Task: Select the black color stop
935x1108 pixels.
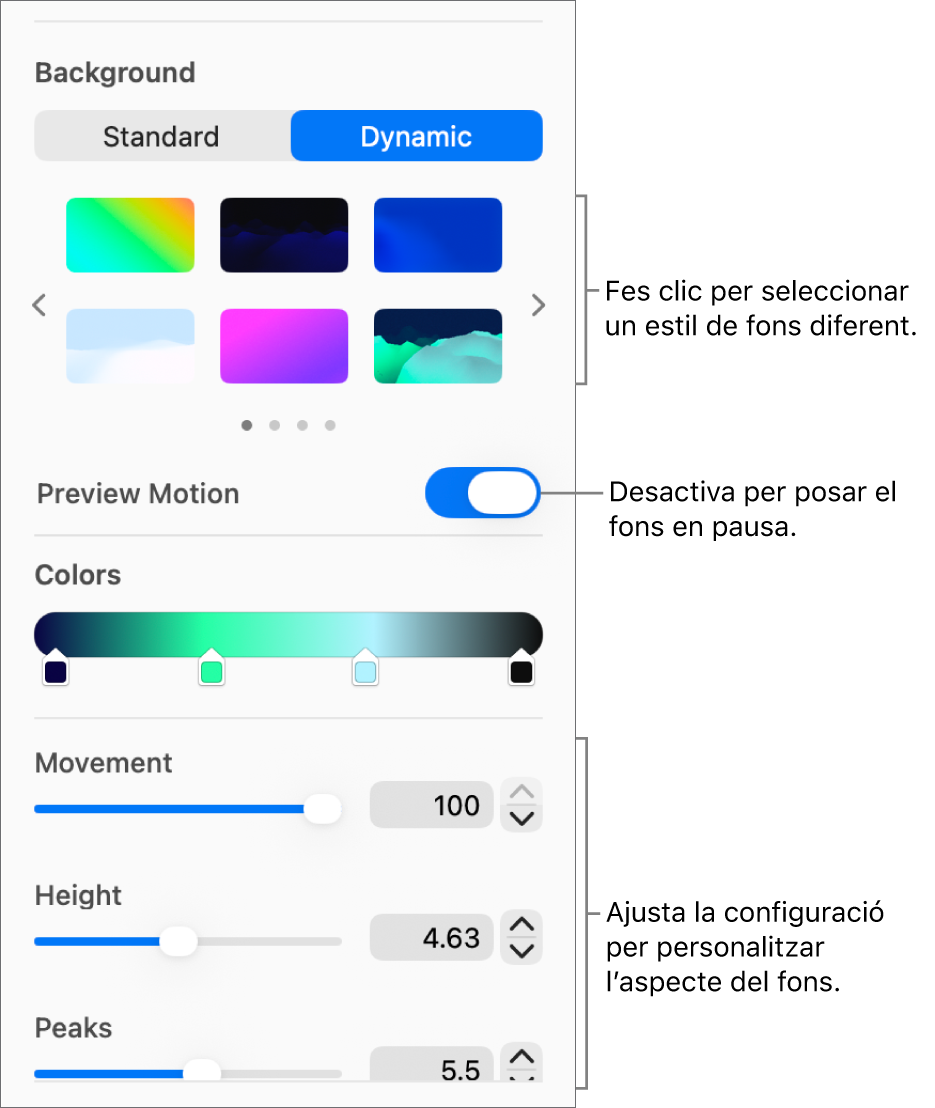Action: pyautogui.click(x=521, y=671)
